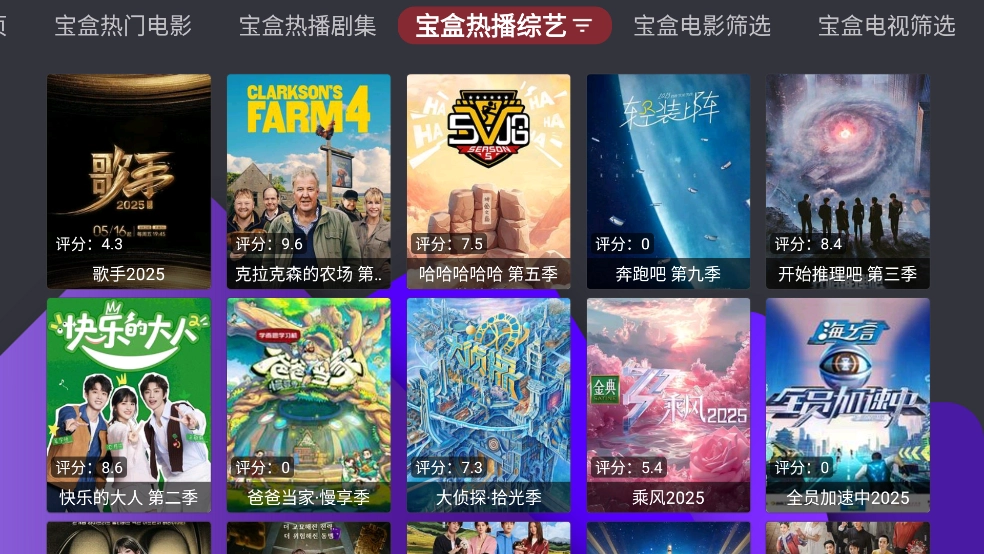Open 大侦探·拾光季

point(489,405)
